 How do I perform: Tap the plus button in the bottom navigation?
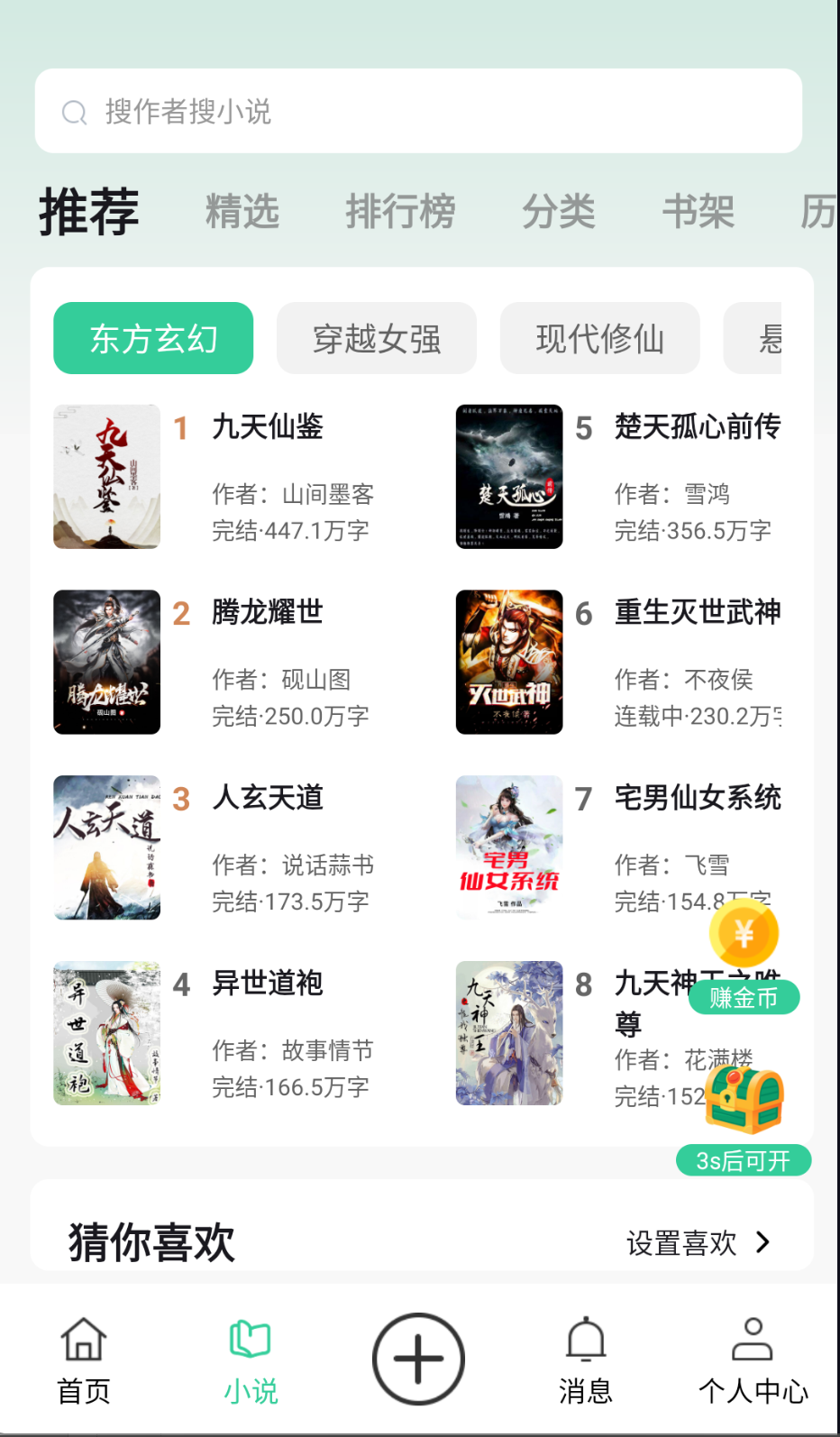[x=417, y=1358]
